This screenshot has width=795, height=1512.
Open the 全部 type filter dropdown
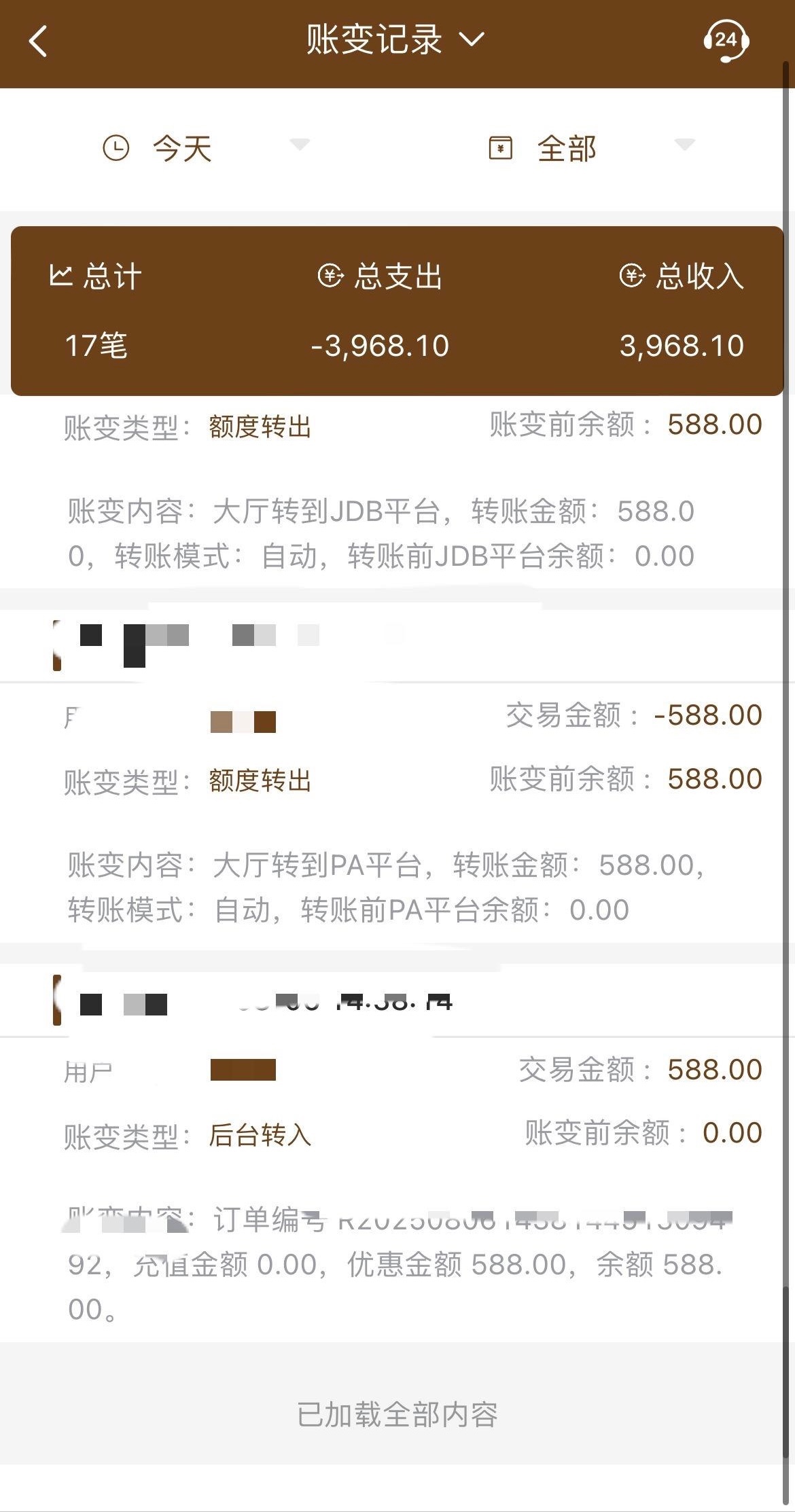(x=590, y=147)
